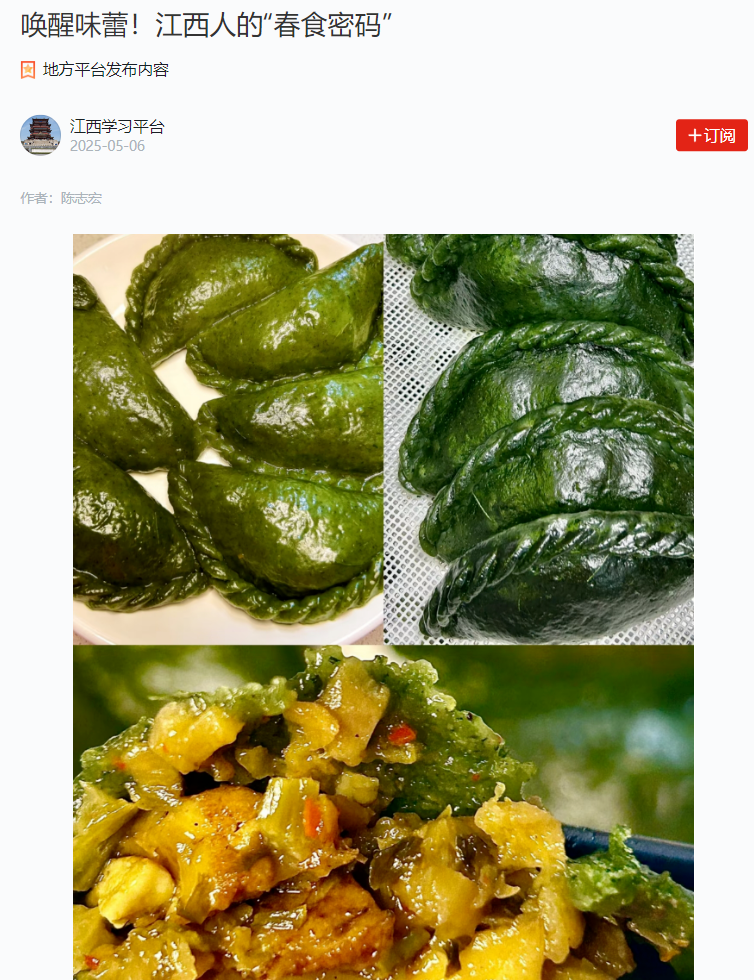Tap the 江西学习平台 avatar picture
754x980 pixels.
click(x=41, y=135)
